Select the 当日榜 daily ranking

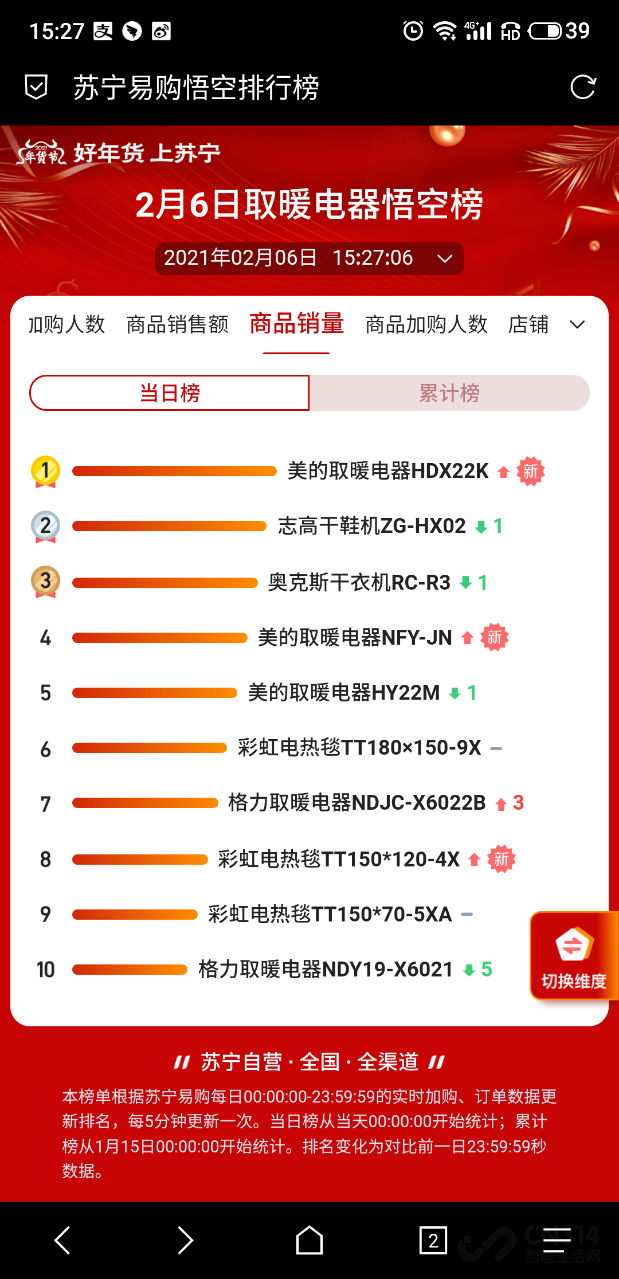tap(169, 393)
